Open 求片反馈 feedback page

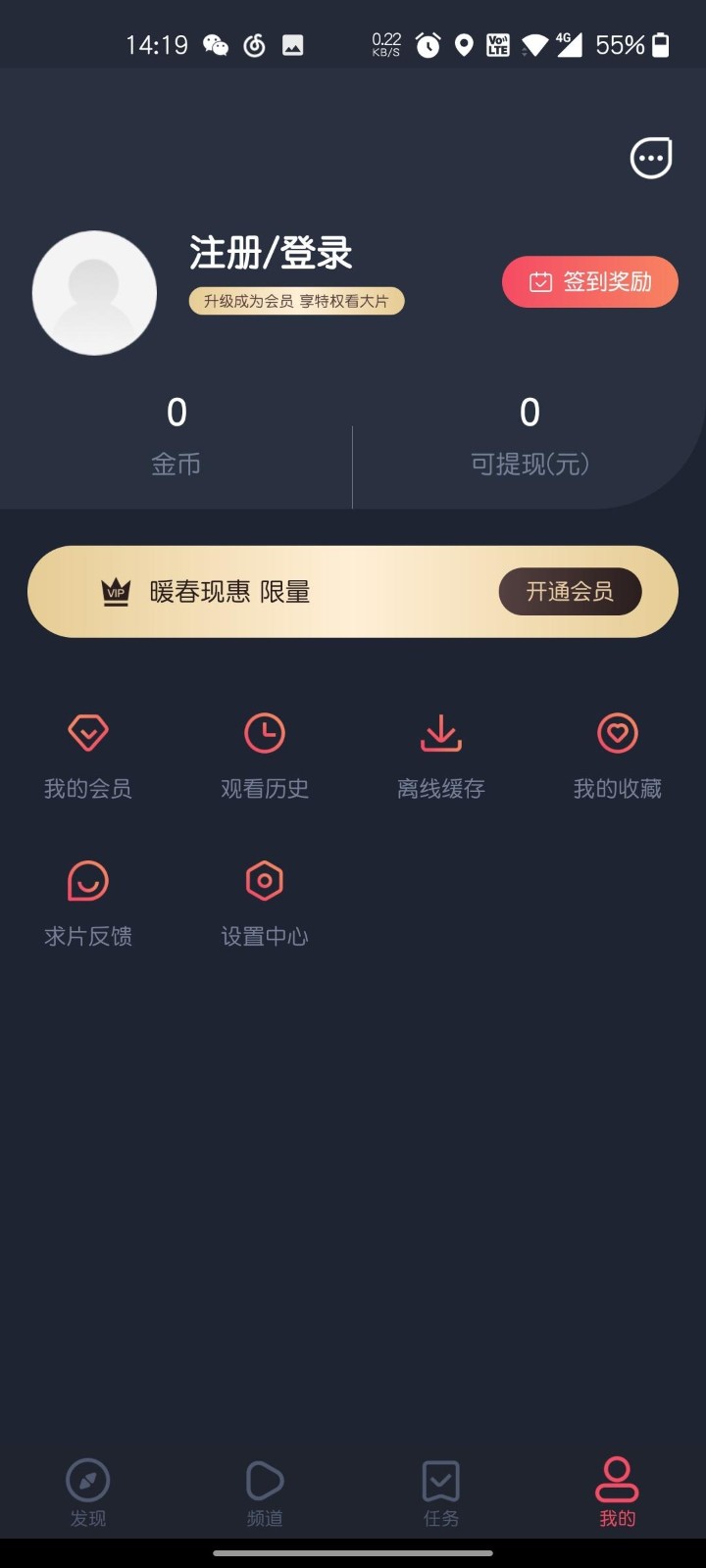(x=87, y=902)
